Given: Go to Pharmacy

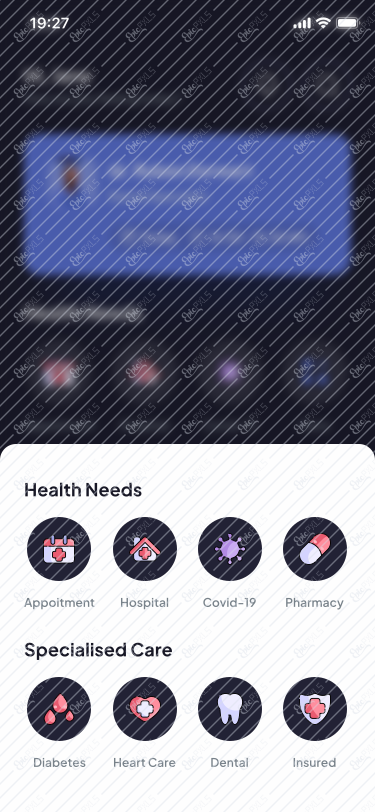Looking at the screenshot, I should tap(314, 549).
